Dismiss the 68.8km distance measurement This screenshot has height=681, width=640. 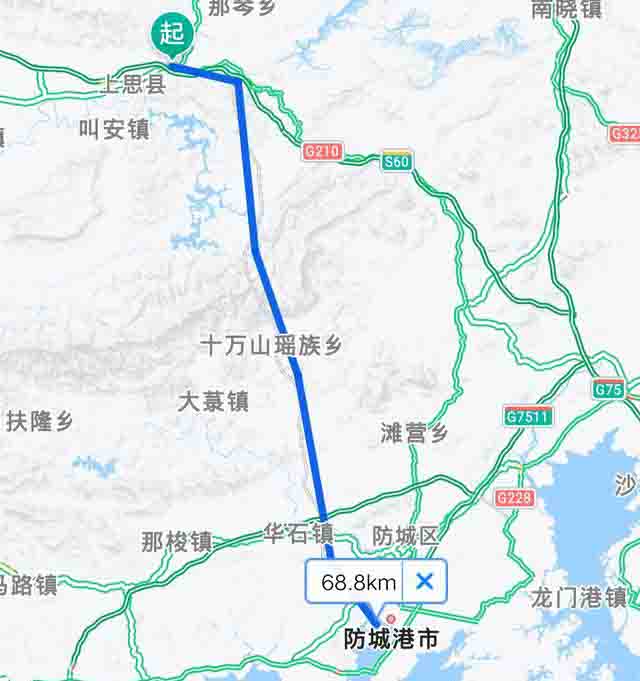[425, 581]
